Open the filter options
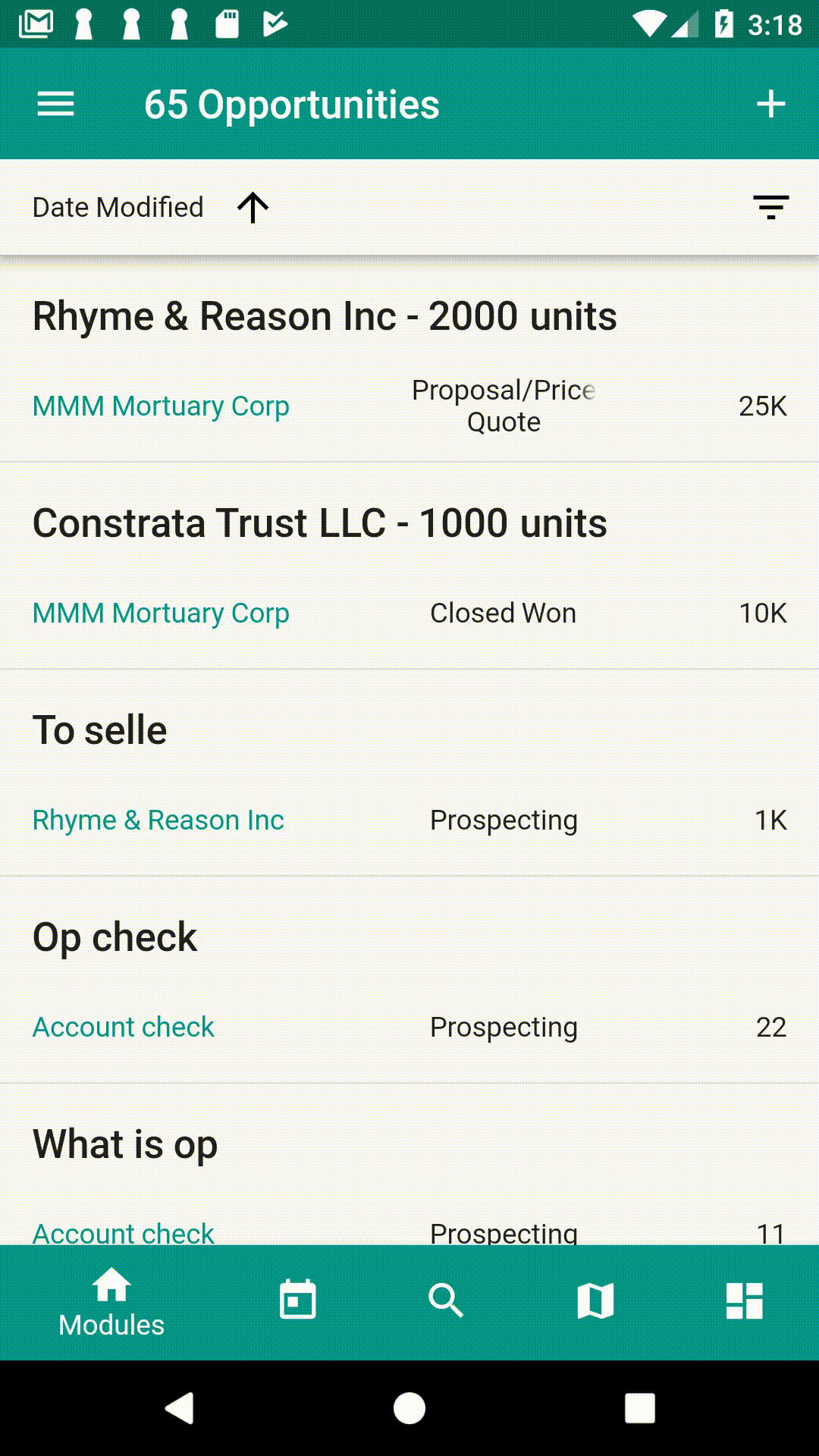The image size is (819, 1456). pyautogui.click(x=770, y=207)
